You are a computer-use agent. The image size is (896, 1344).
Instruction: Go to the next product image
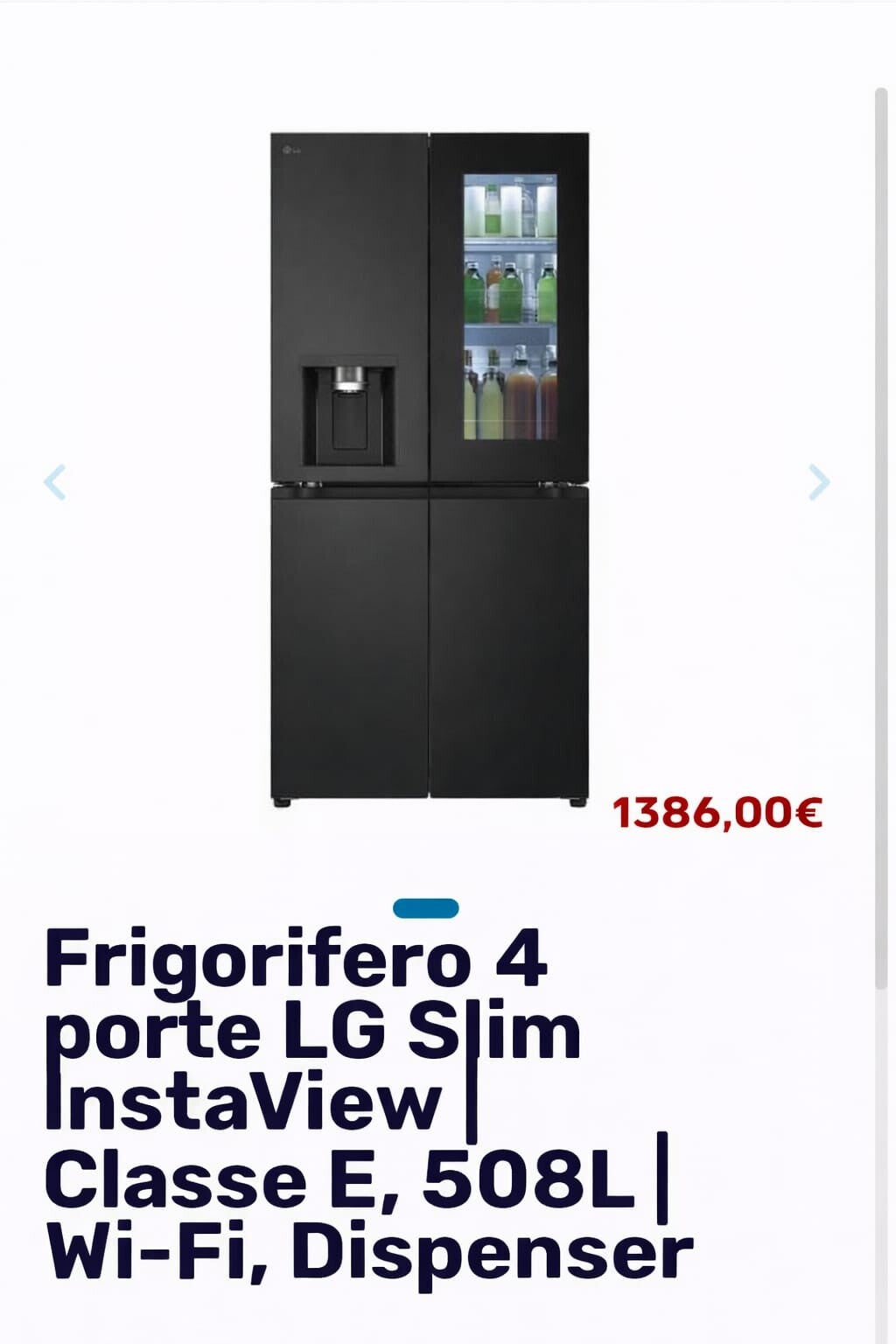(x=819, y=482)
